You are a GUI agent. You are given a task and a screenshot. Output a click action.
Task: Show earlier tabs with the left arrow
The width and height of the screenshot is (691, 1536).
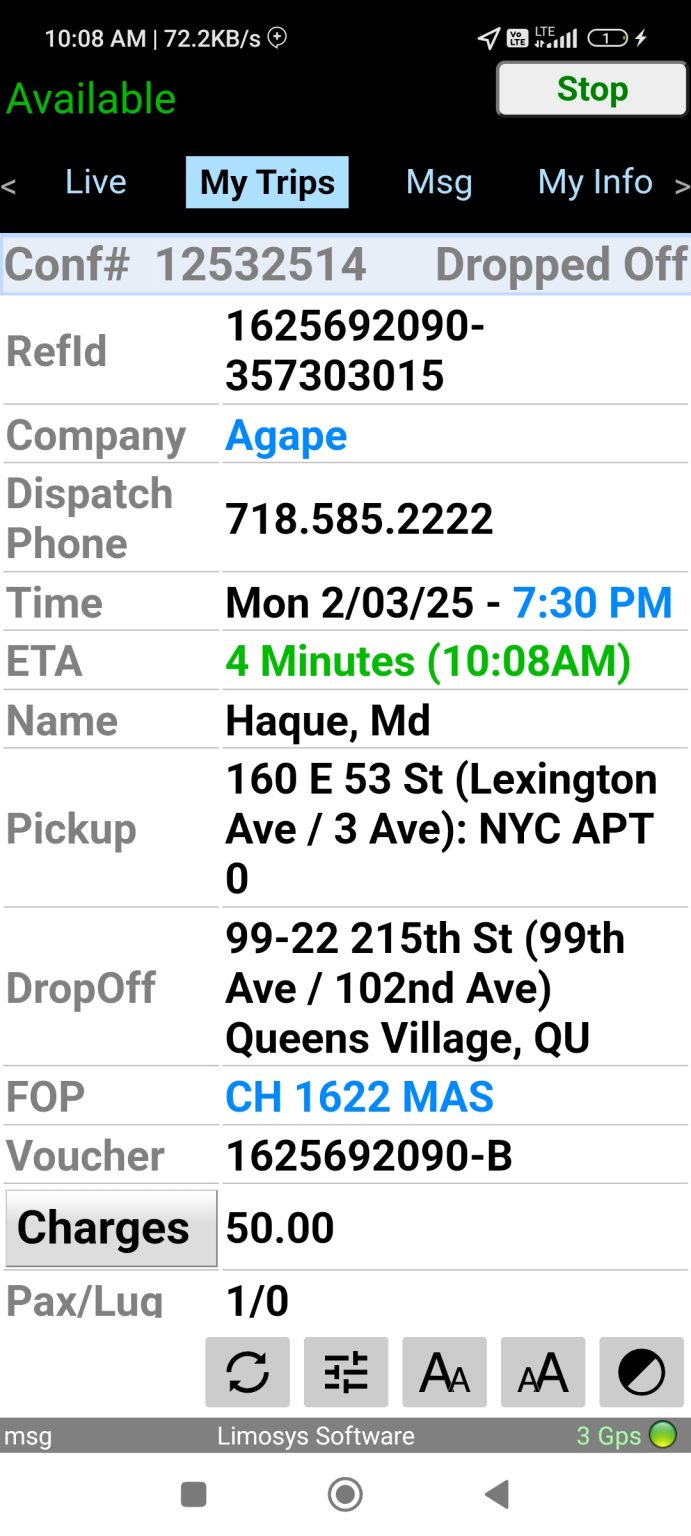pos(9,186)
